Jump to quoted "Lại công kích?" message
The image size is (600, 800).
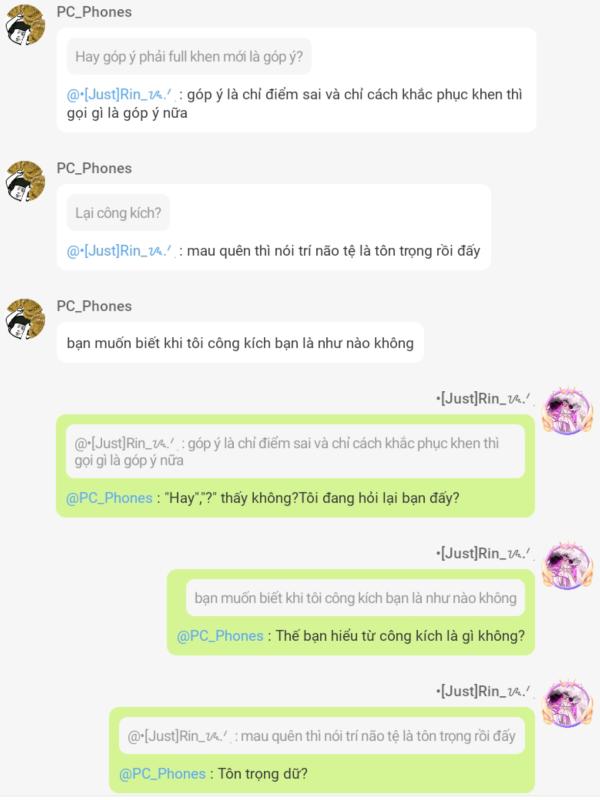[118, 213]
